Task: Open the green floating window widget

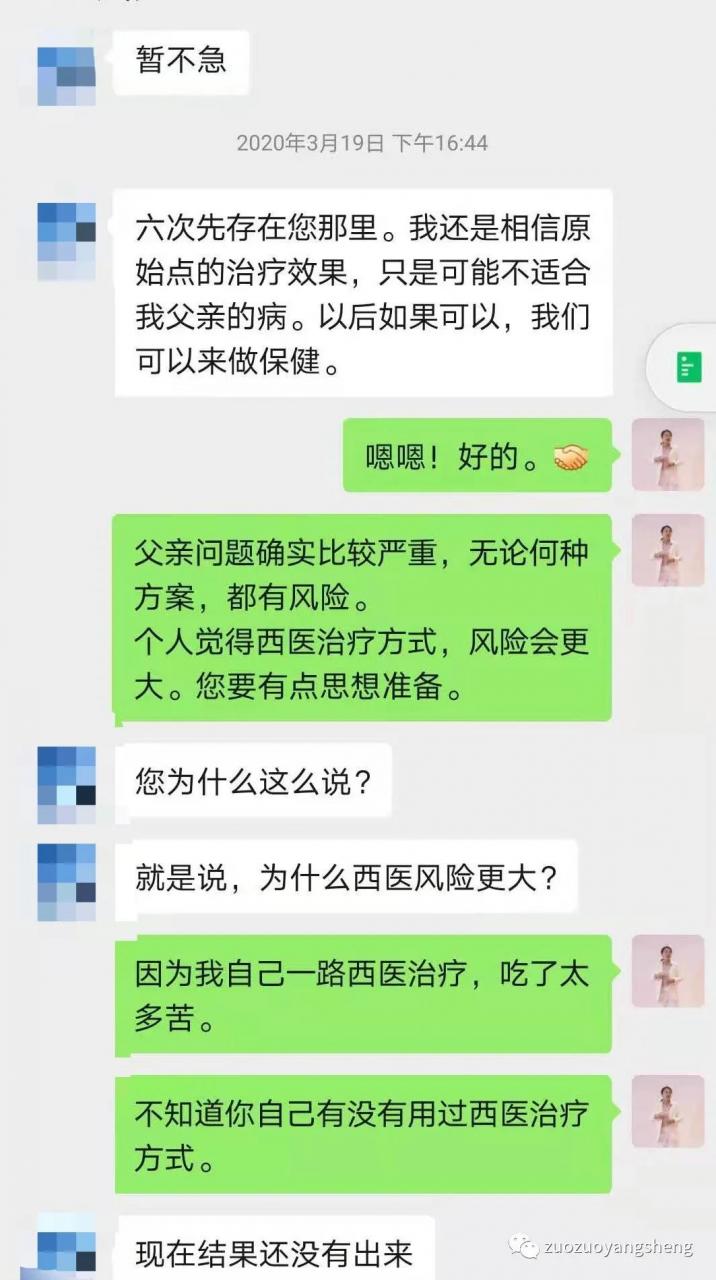Action: coord(689,367)
